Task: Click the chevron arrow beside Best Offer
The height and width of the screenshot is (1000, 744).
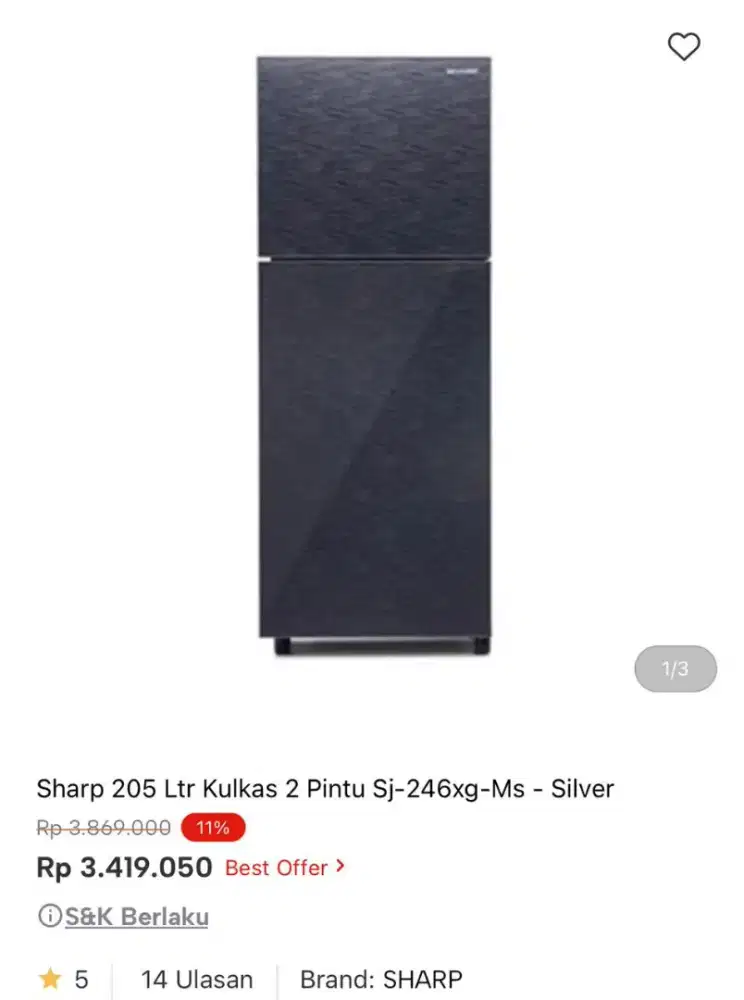Action: coord(337,868)
